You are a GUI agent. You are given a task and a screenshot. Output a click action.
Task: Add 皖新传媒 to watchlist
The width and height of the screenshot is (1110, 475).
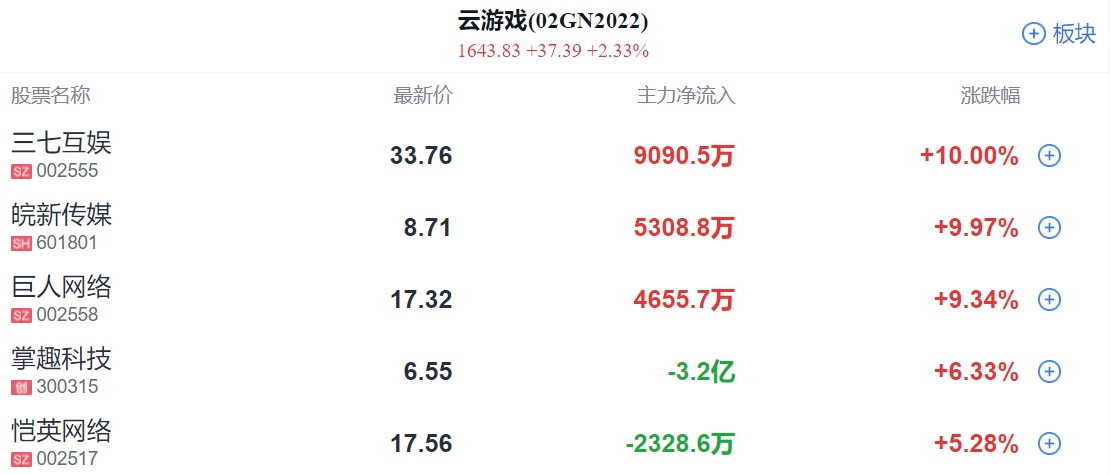click(x=1049, y=228)
